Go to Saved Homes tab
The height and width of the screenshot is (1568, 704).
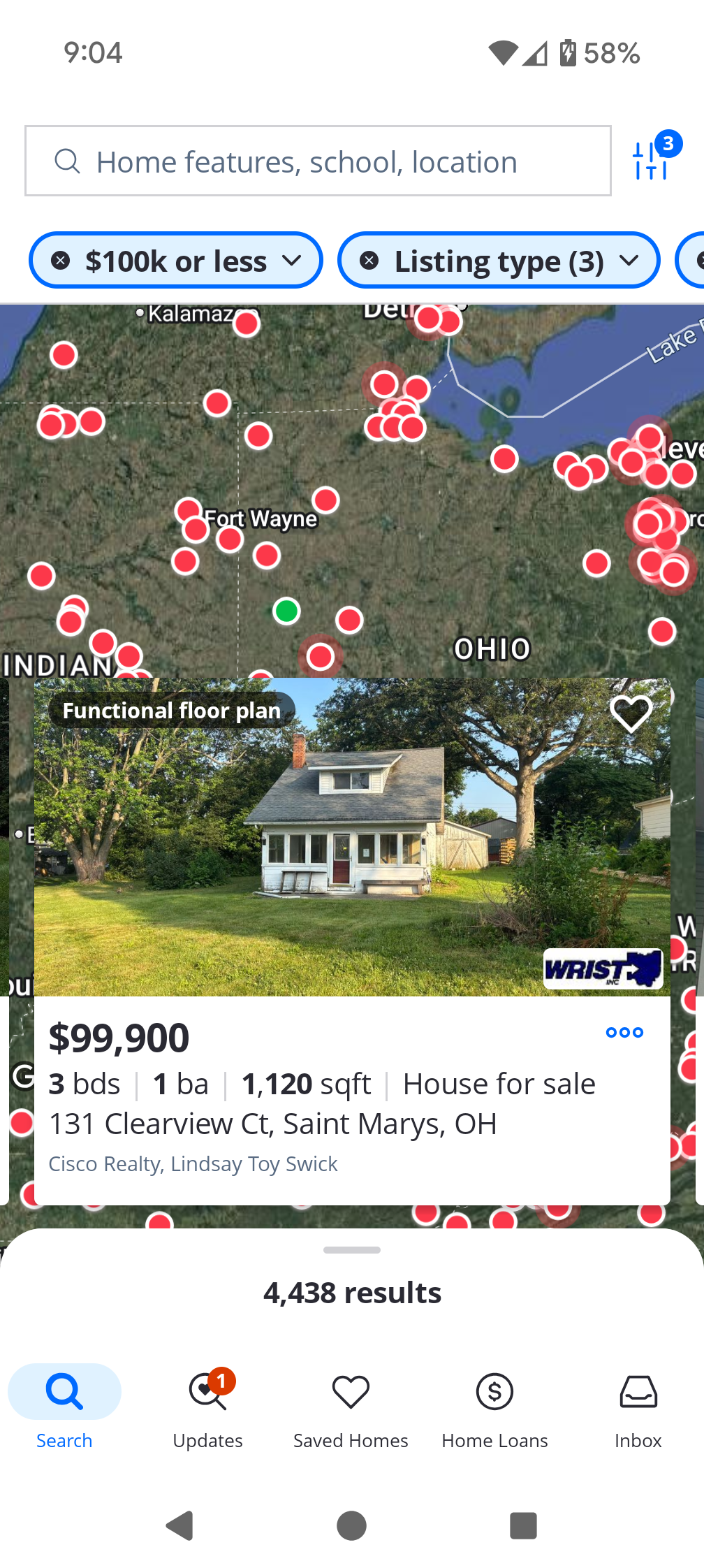click(x=351, y=1407)
